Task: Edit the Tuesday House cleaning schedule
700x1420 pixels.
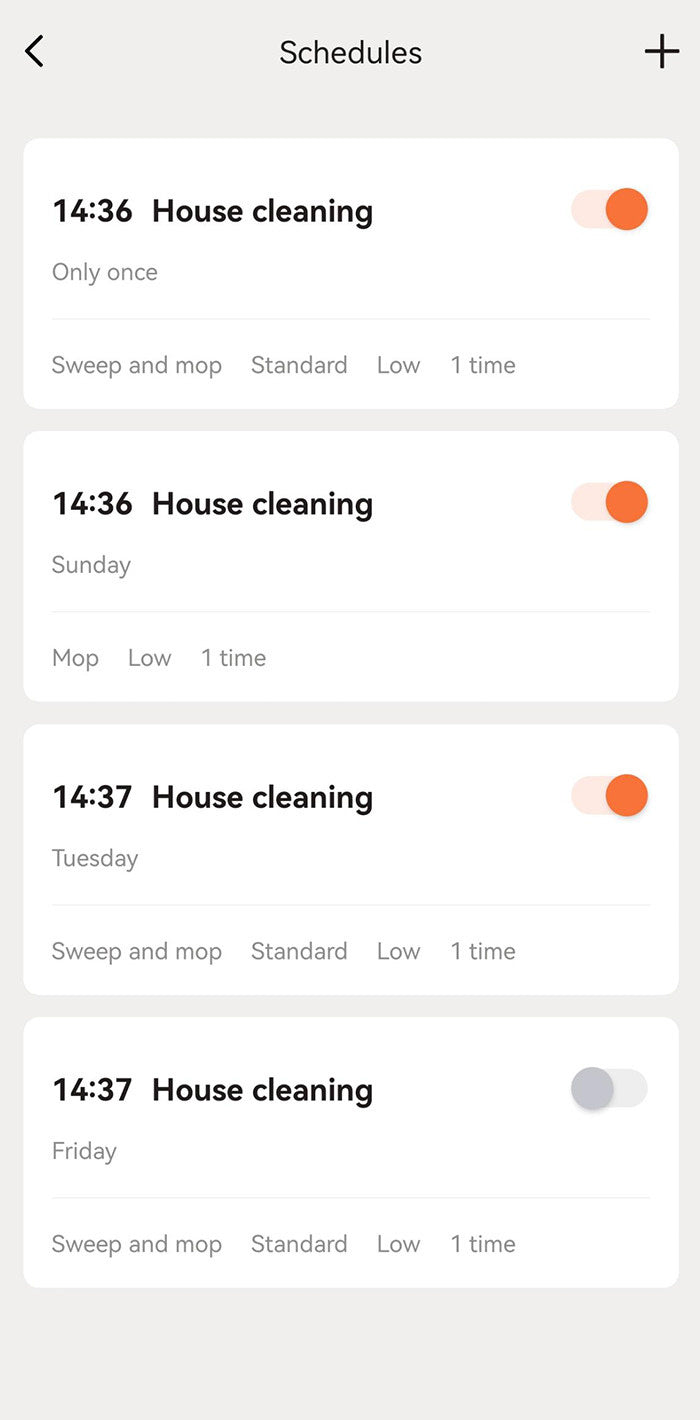Action: (351, 859)
